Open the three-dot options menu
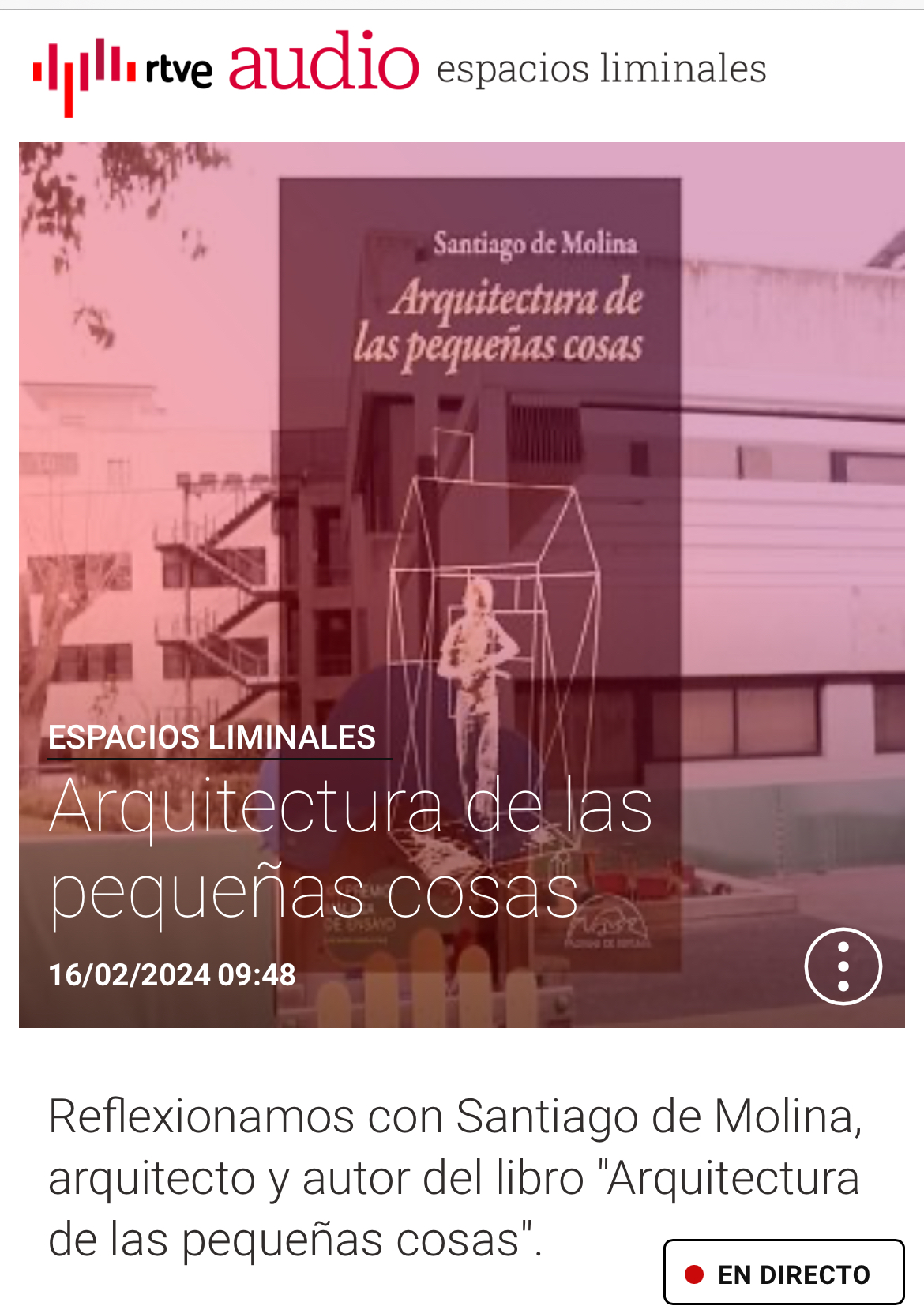 pyautogui.click(x=843, y=966)
